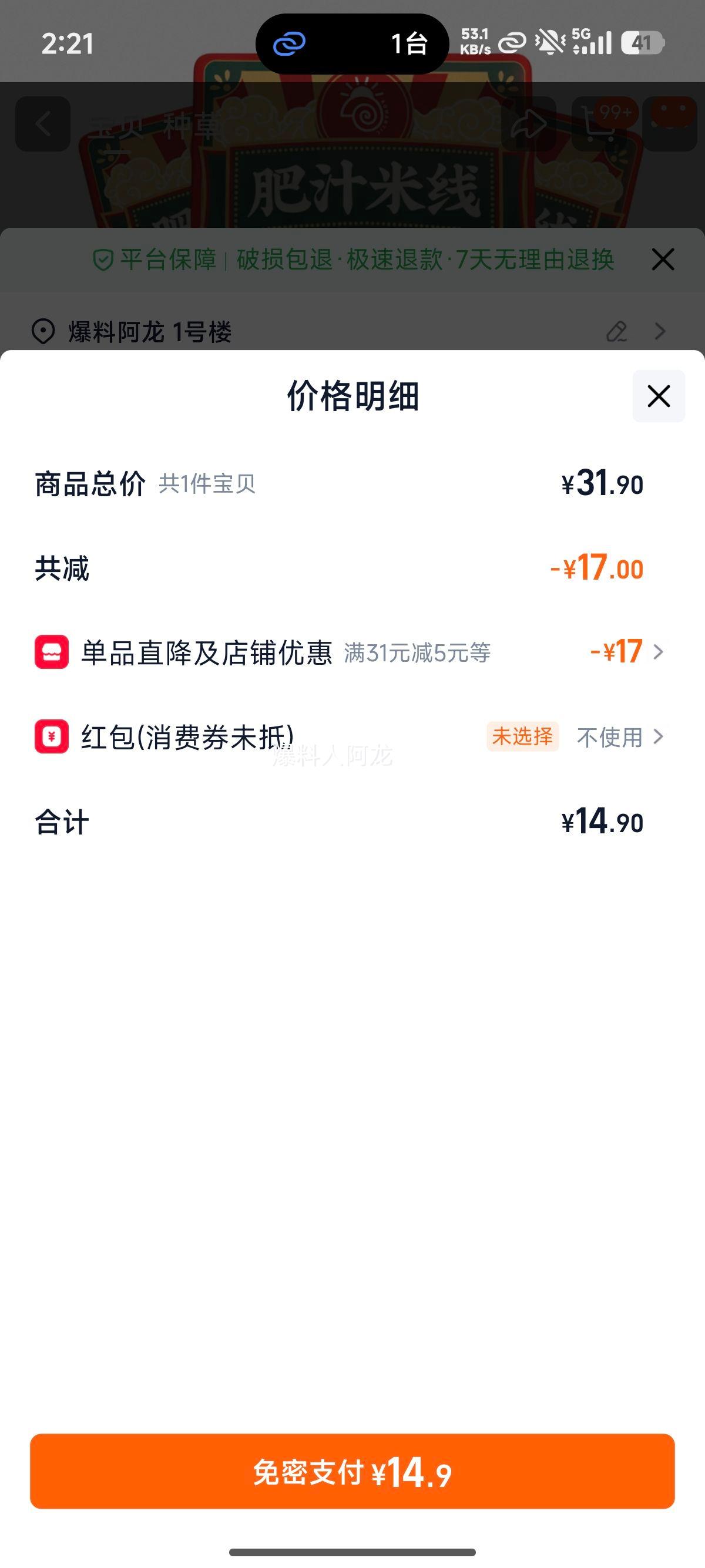Expand the 红包 selection options

point(658,737)
